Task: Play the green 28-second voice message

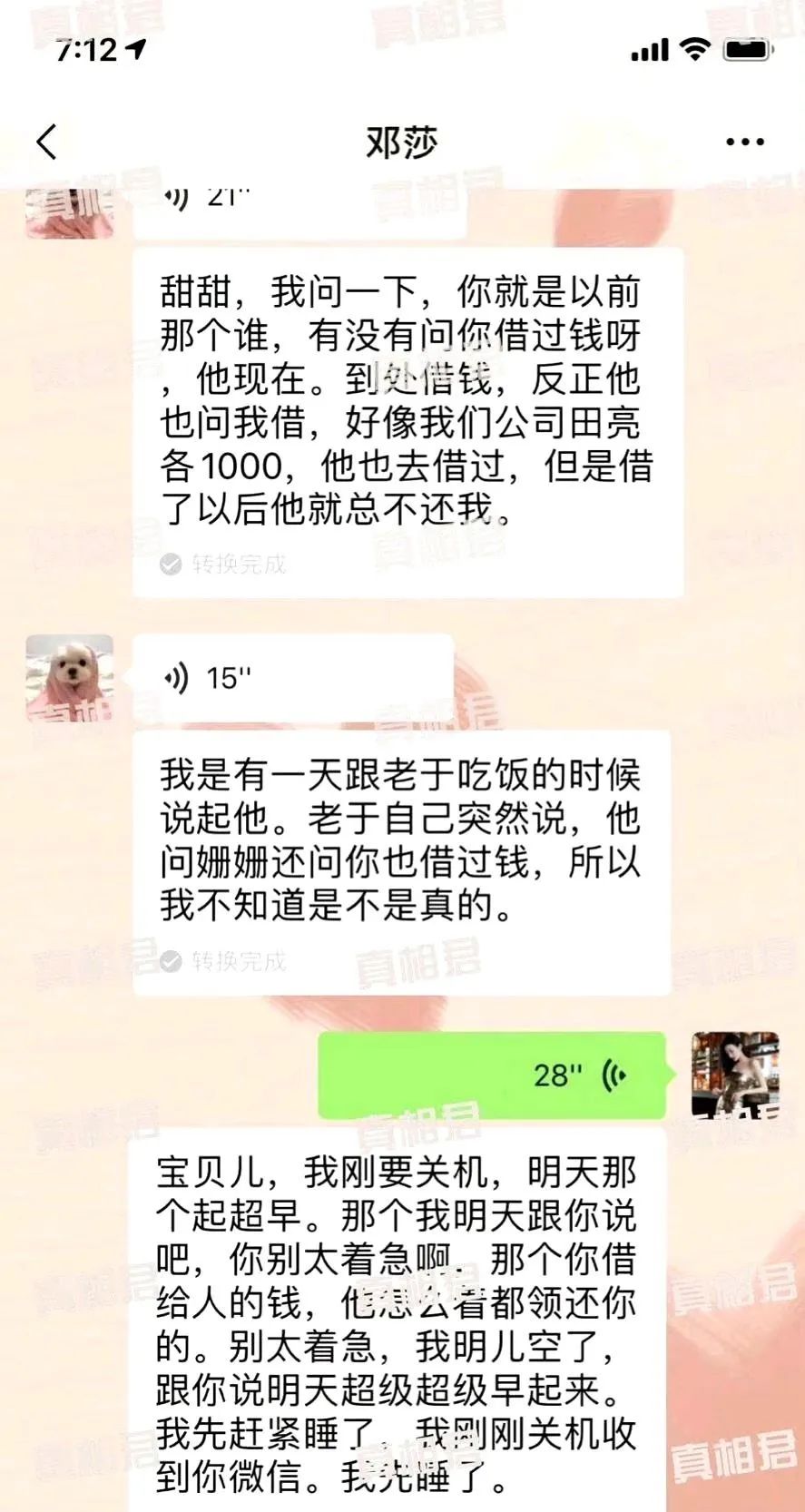Action: click(492, 1075)
